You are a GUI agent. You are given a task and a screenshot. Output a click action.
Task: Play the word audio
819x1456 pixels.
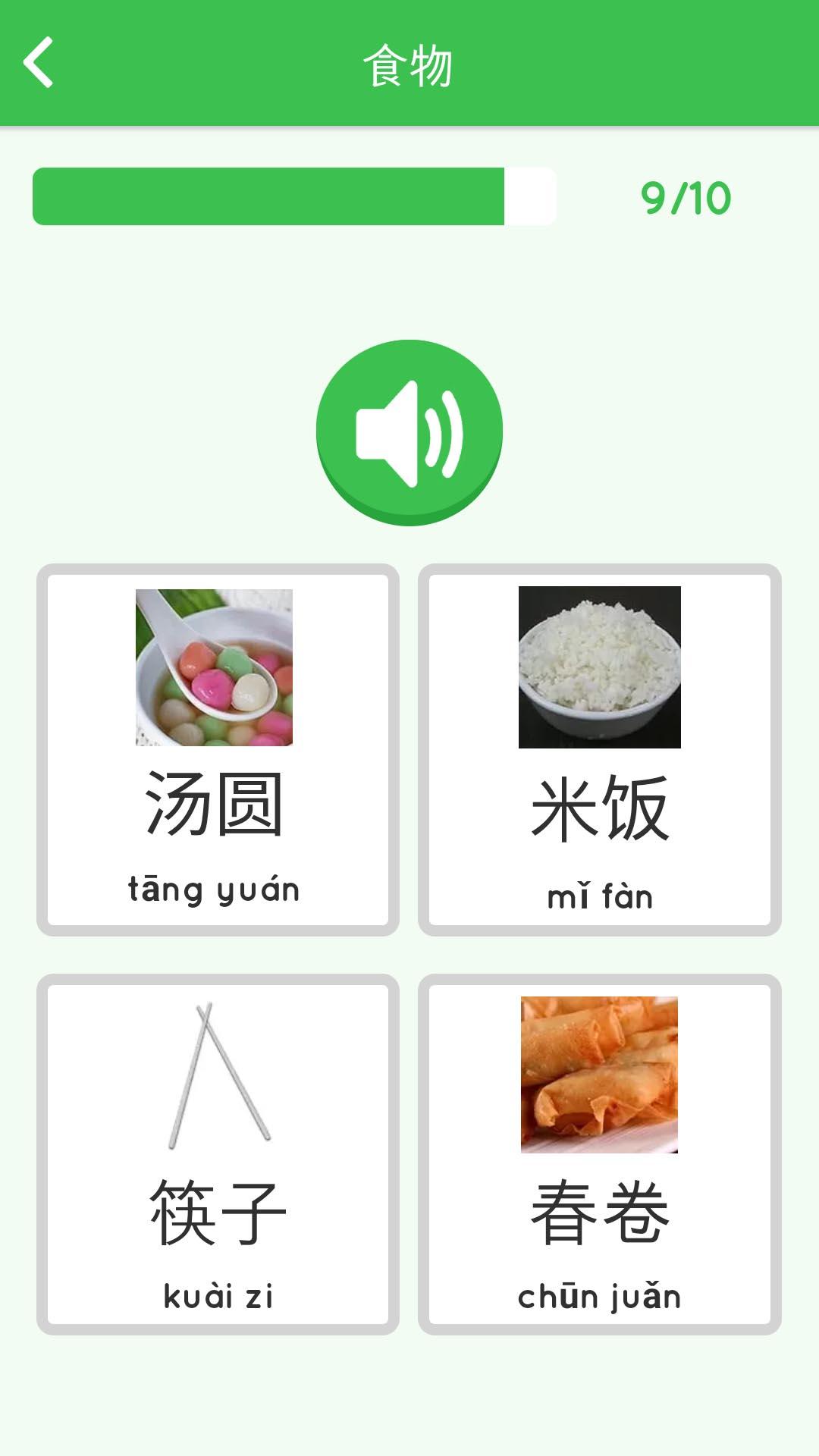409,432
